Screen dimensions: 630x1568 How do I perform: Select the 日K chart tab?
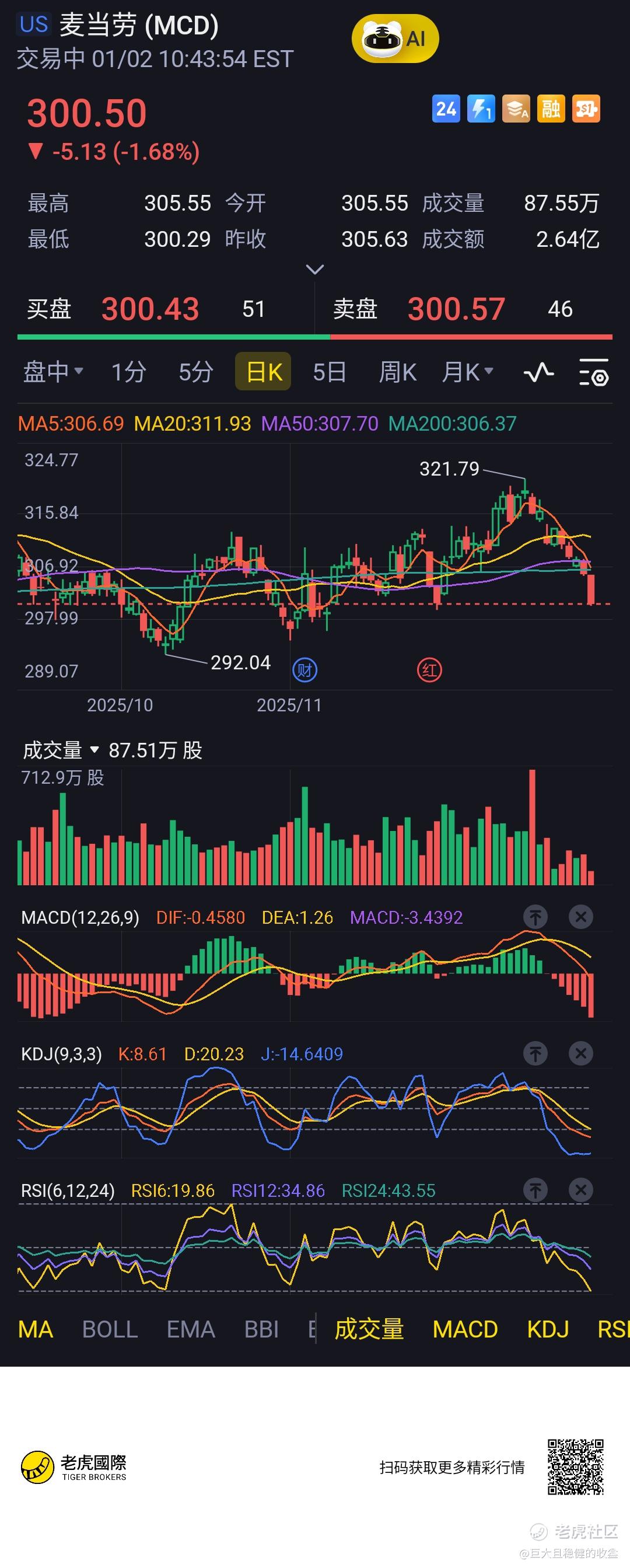(x=263, y=371)
